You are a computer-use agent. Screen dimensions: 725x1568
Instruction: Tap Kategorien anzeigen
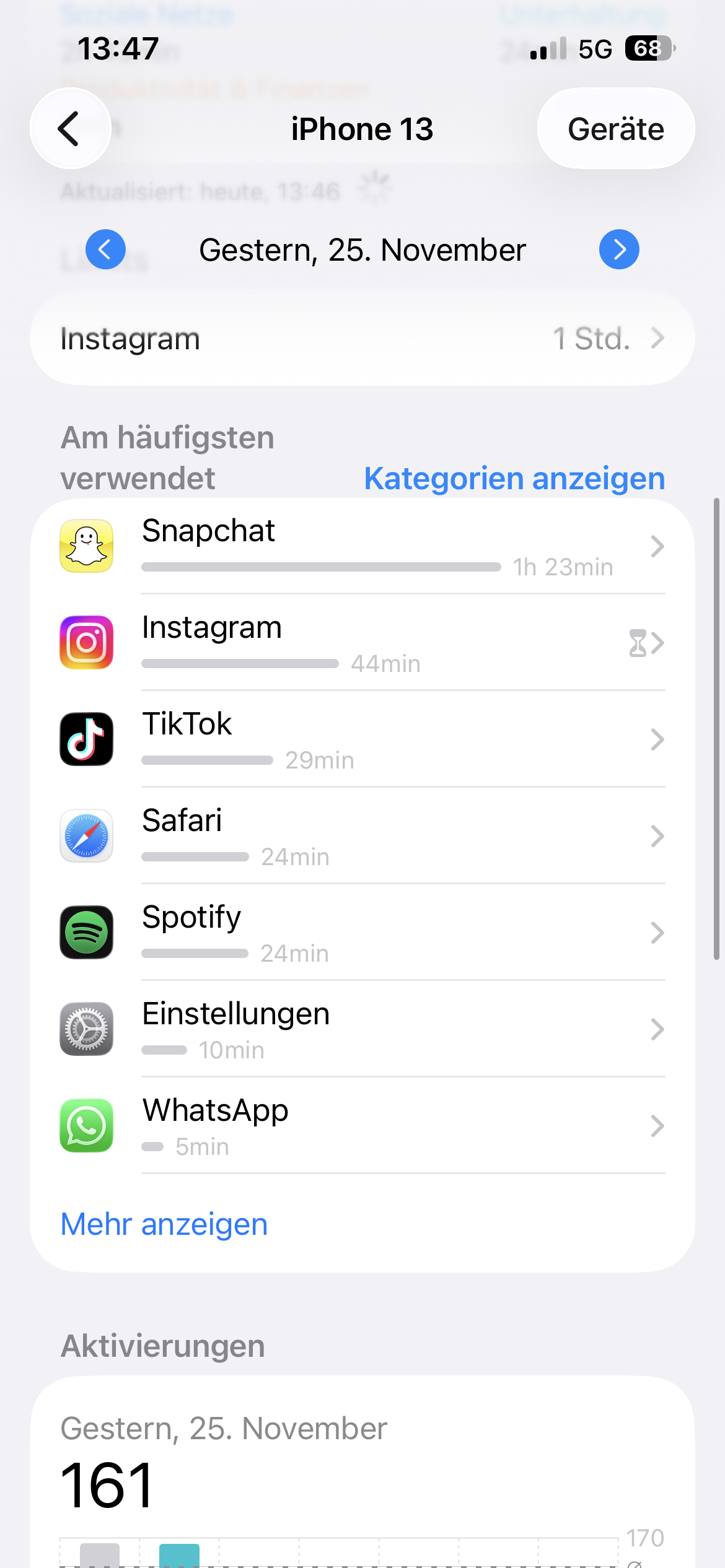514,479
